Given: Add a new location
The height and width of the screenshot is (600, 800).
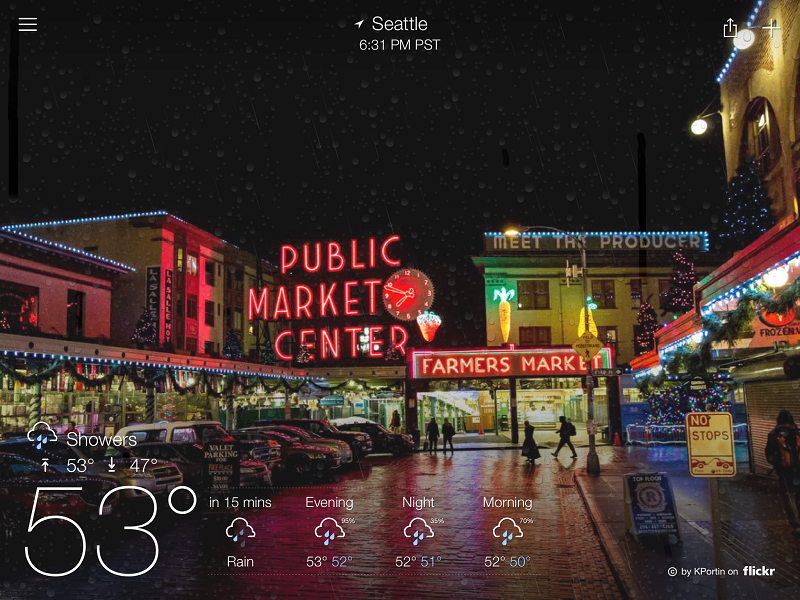Looking at the screenshot, I should click(772, 27).
